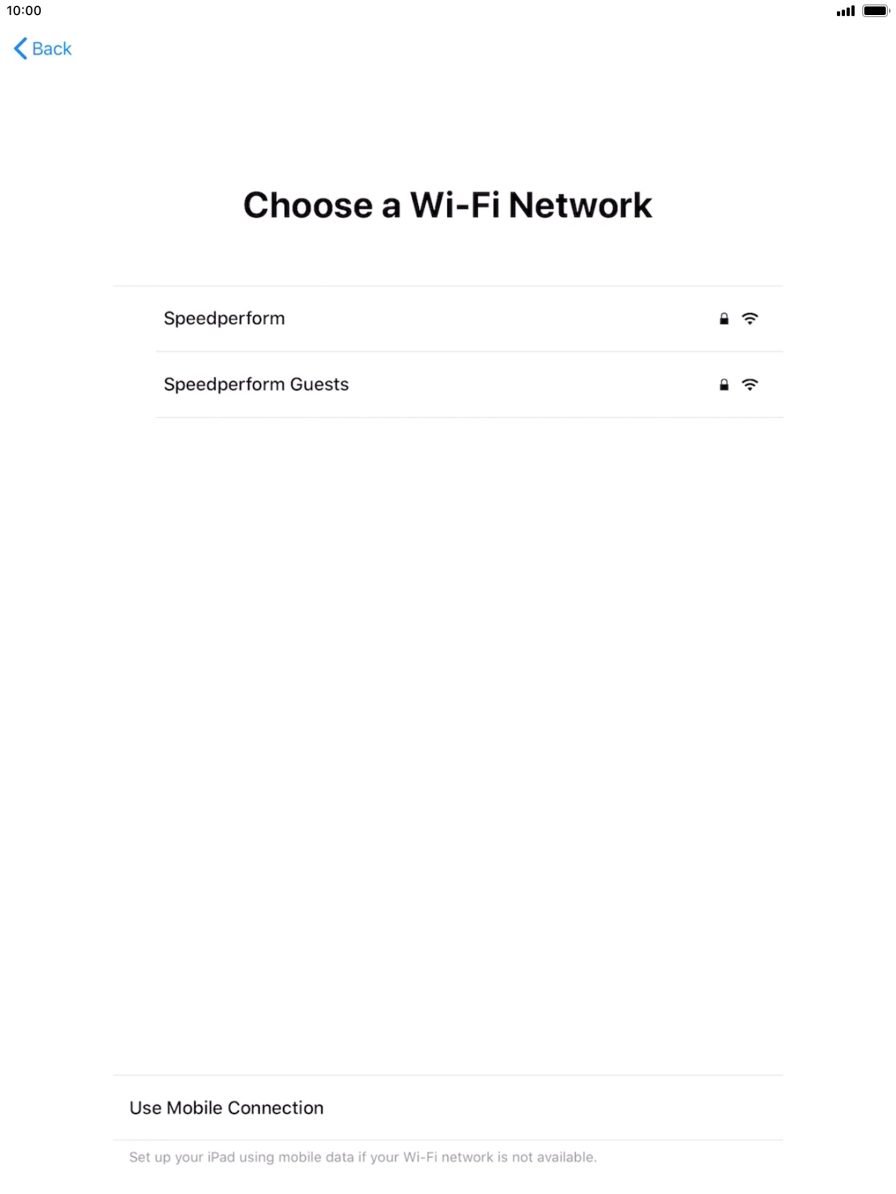896x1194 pixels.
Task: Tap the lock icon beside Speedperform Guests
Action: pos(723,384)
